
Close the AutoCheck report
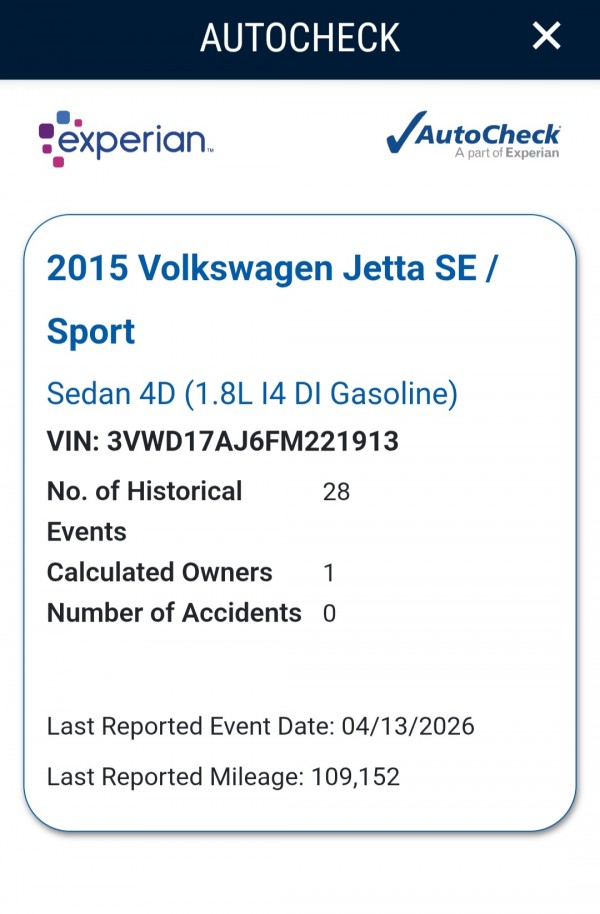546,37
